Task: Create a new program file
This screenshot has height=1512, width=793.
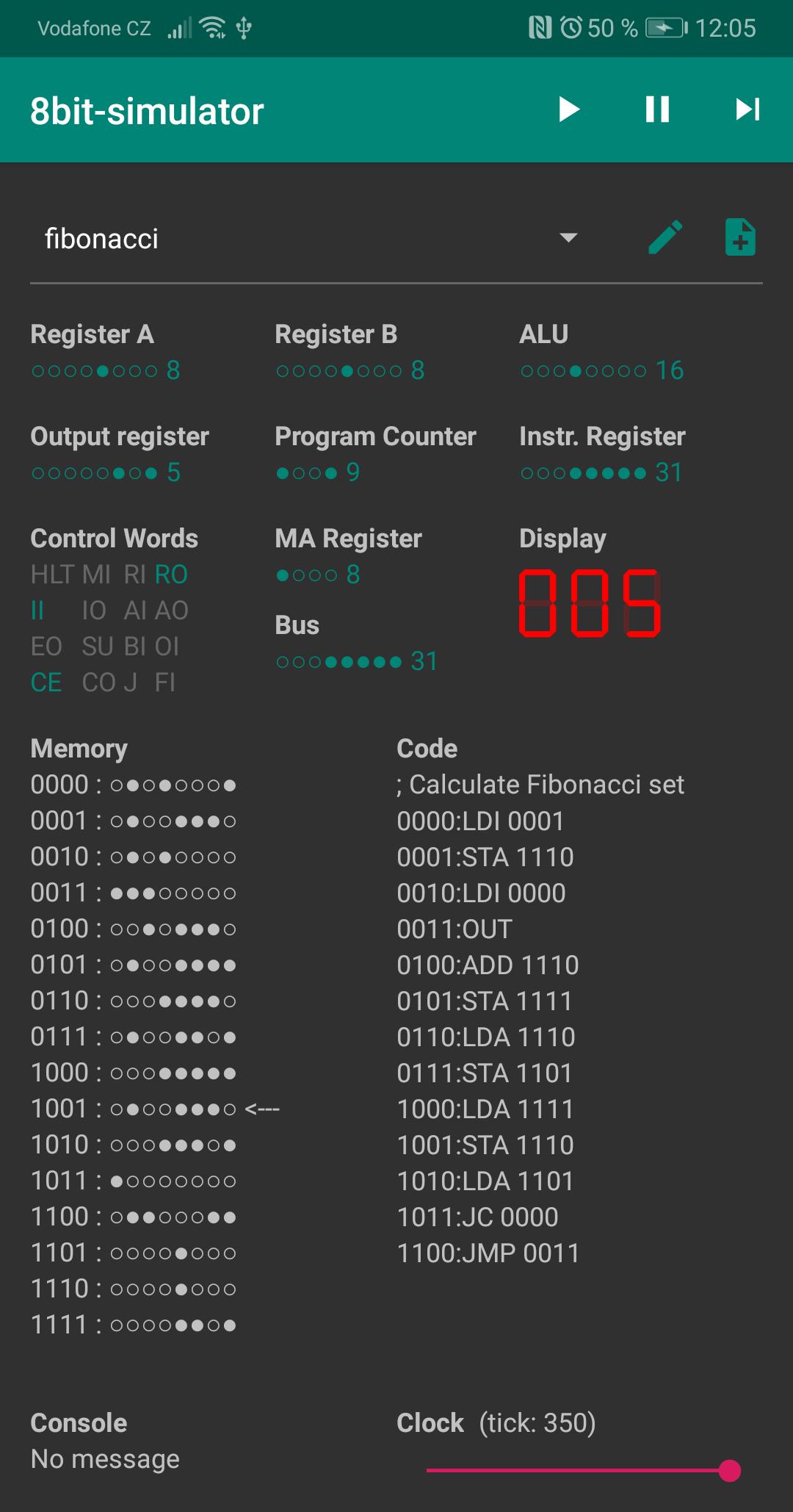Action: pos(740,238)
